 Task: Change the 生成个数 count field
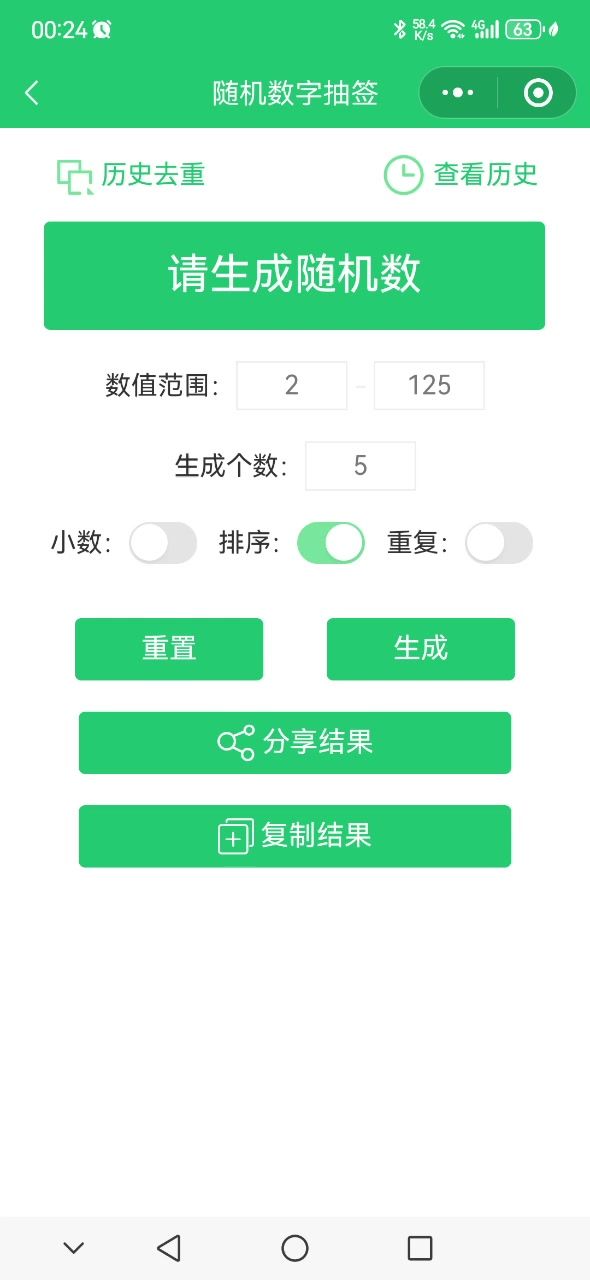[x=360, y=466]
